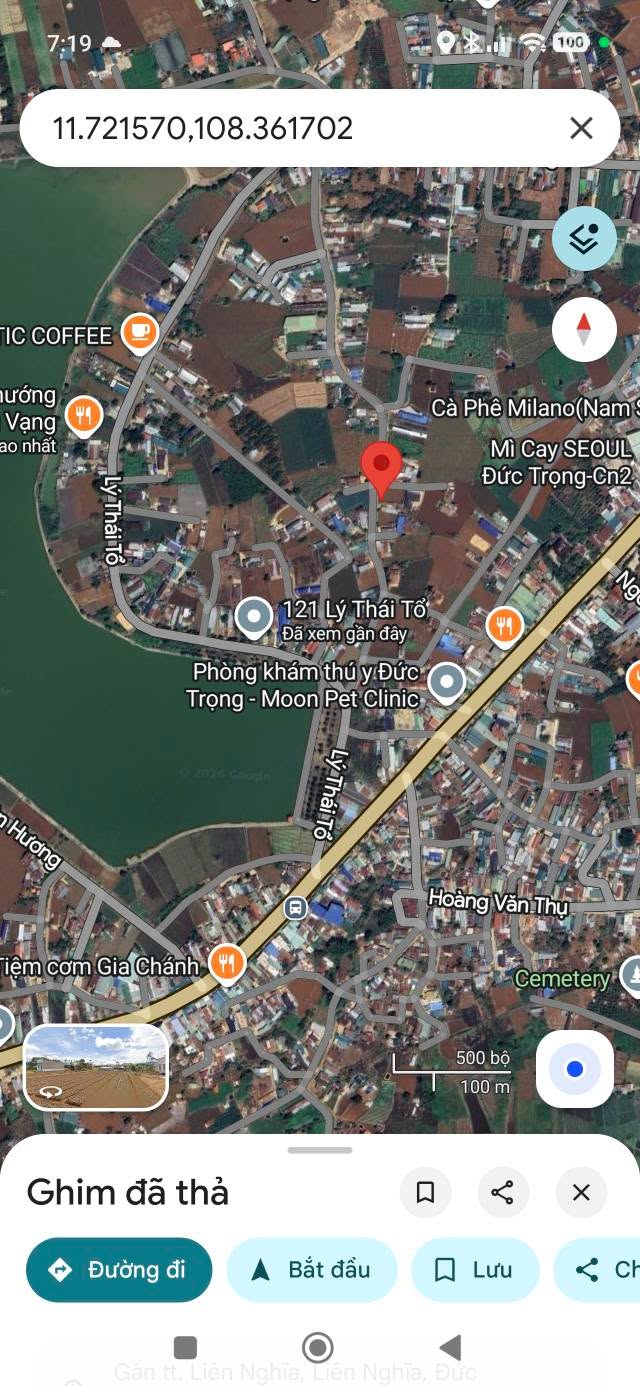The width and height of the screenshot is (640, 1386).
Task: Tap the bus stop marker on the highway
Action: click(x=295, y=908)
